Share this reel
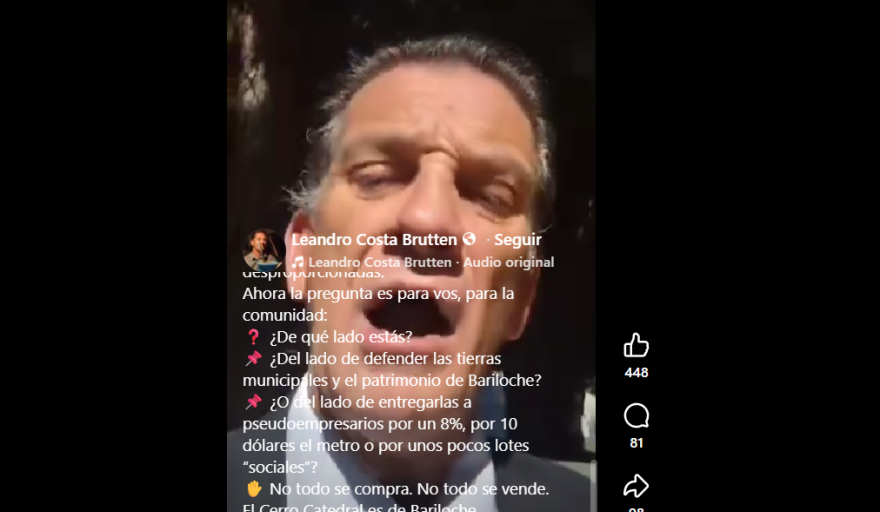880x512 pixels. (x=636, y=486)
